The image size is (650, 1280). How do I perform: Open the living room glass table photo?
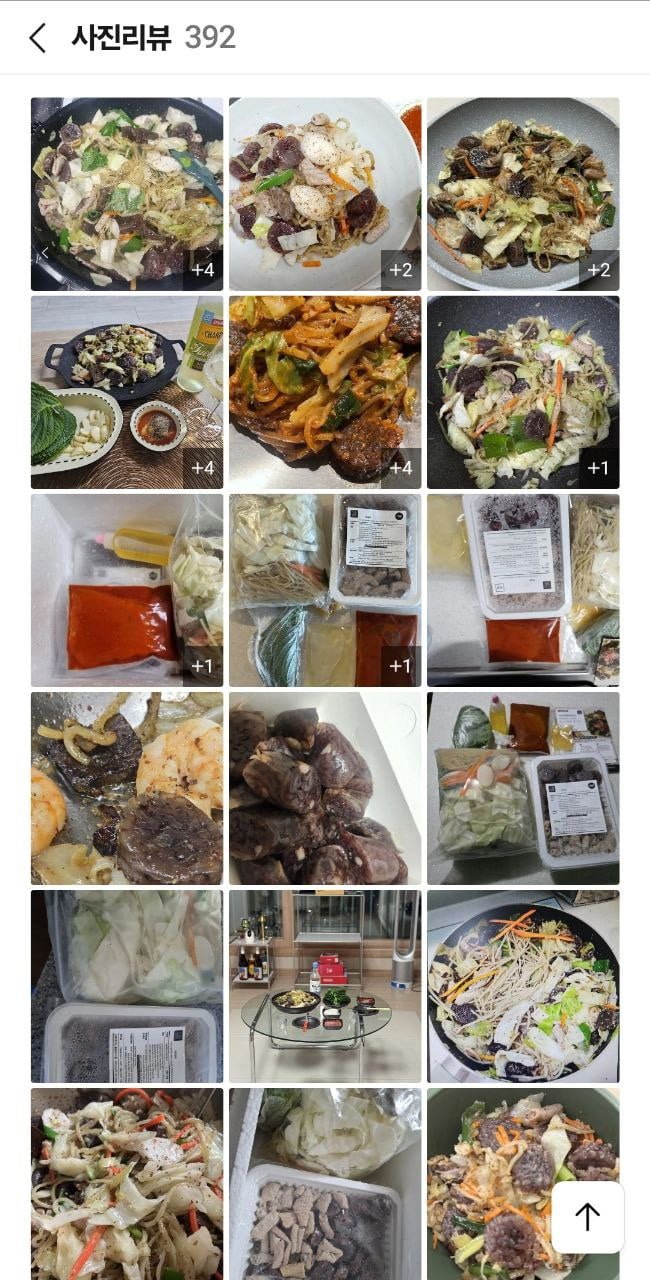[x=324, y=985]
